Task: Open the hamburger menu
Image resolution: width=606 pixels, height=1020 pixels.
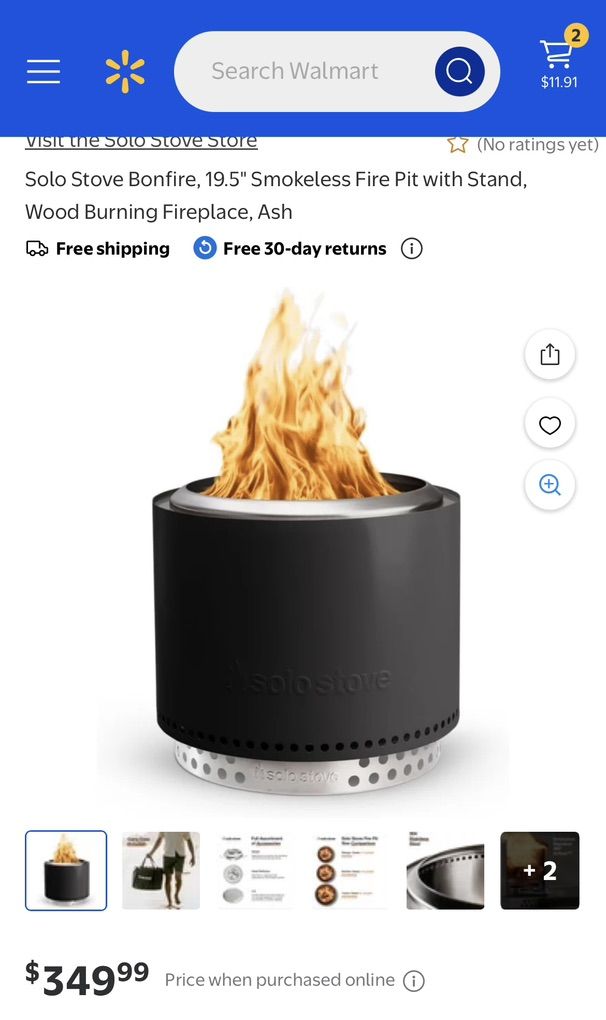Action: (44, 72)
